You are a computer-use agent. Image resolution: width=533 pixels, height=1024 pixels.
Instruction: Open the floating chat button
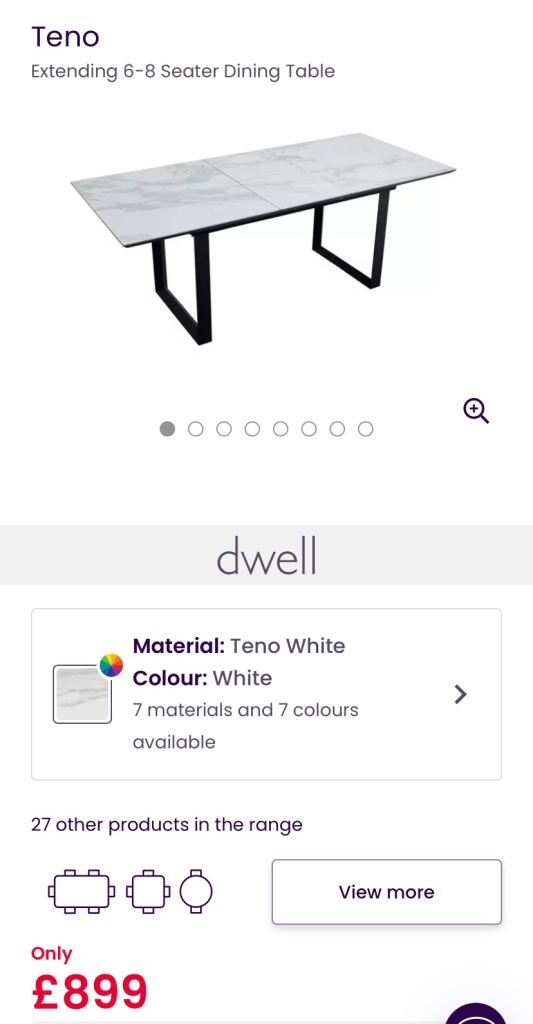pyautogui.click(x=476, y=1014)
